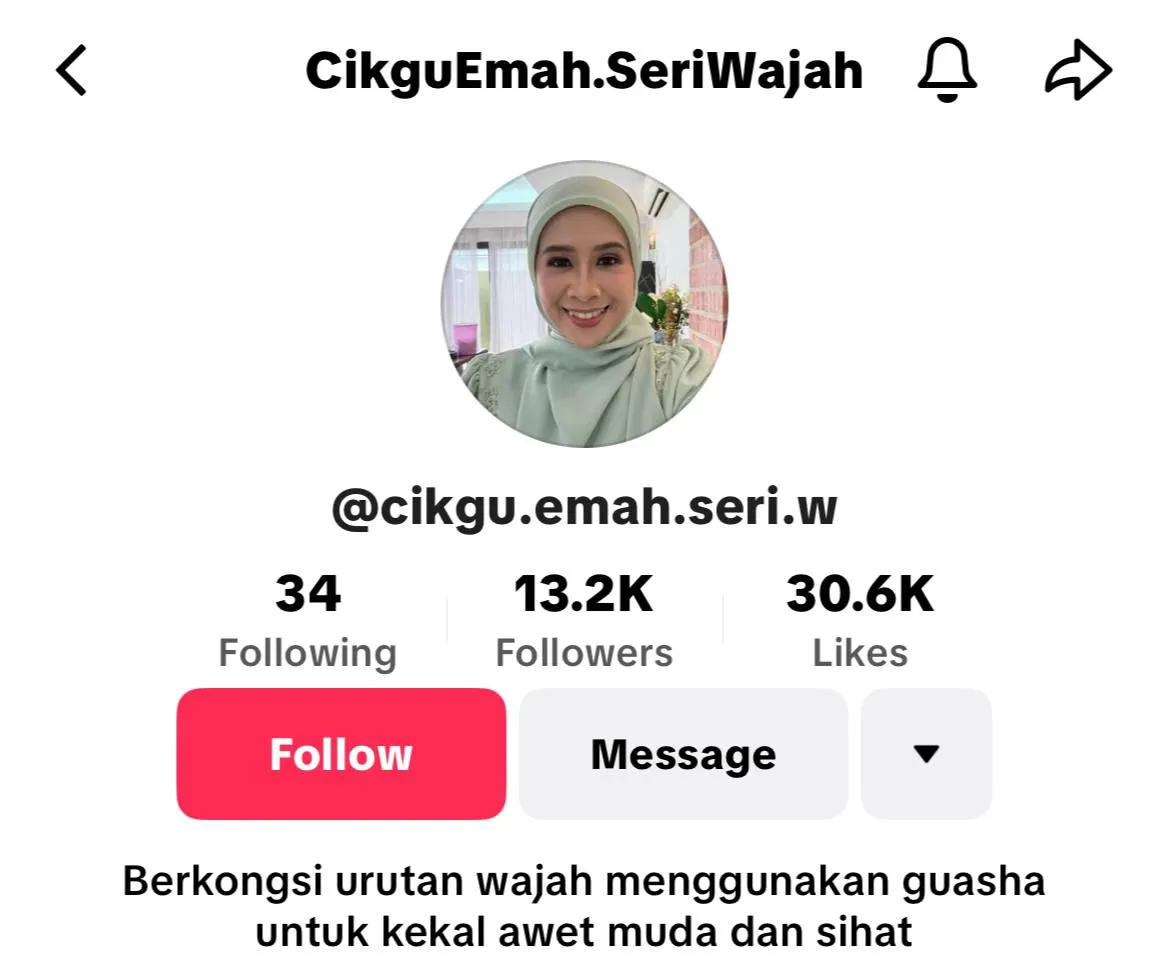Open the profile picture
Viewport: 1169px width, 974px height.
[584, 304]
